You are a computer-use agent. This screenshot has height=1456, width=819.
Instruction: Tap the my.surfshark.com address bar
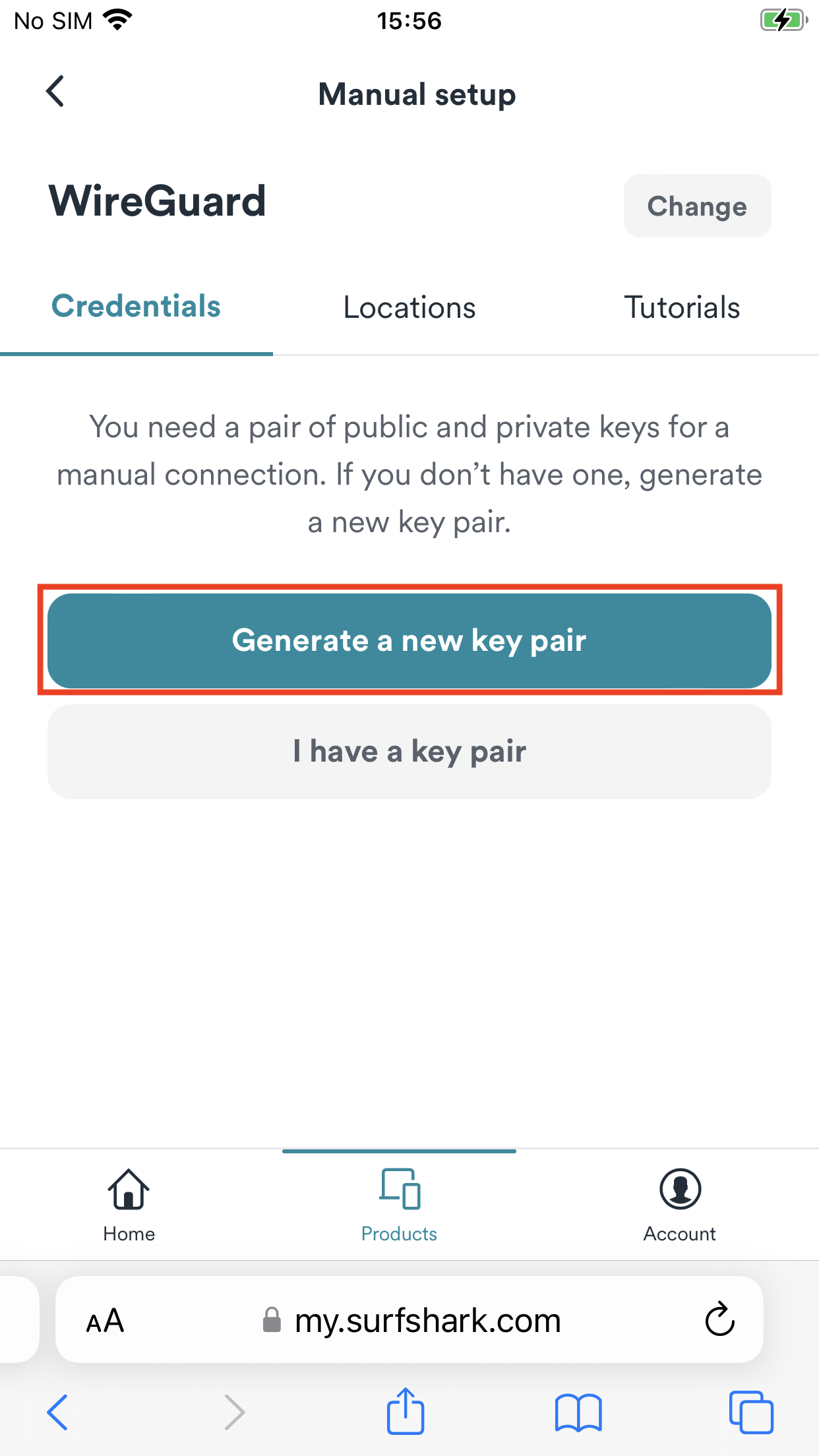click(x=427, y=1321)
